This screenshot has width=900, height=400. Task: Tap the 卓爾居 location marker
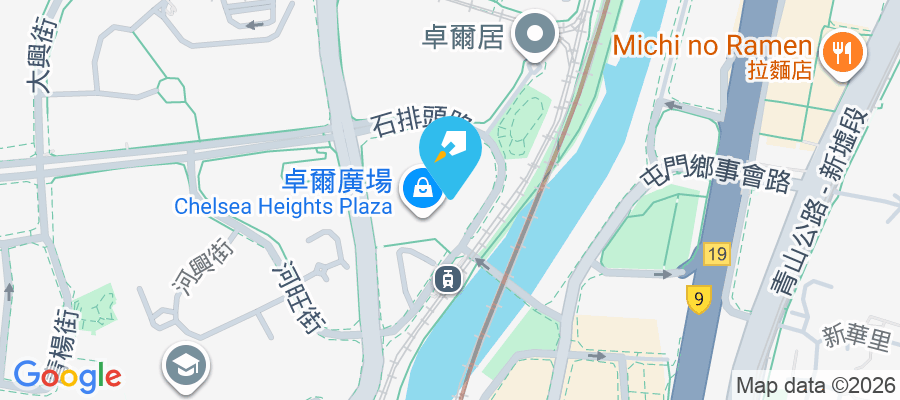click(x=536, y=37)
